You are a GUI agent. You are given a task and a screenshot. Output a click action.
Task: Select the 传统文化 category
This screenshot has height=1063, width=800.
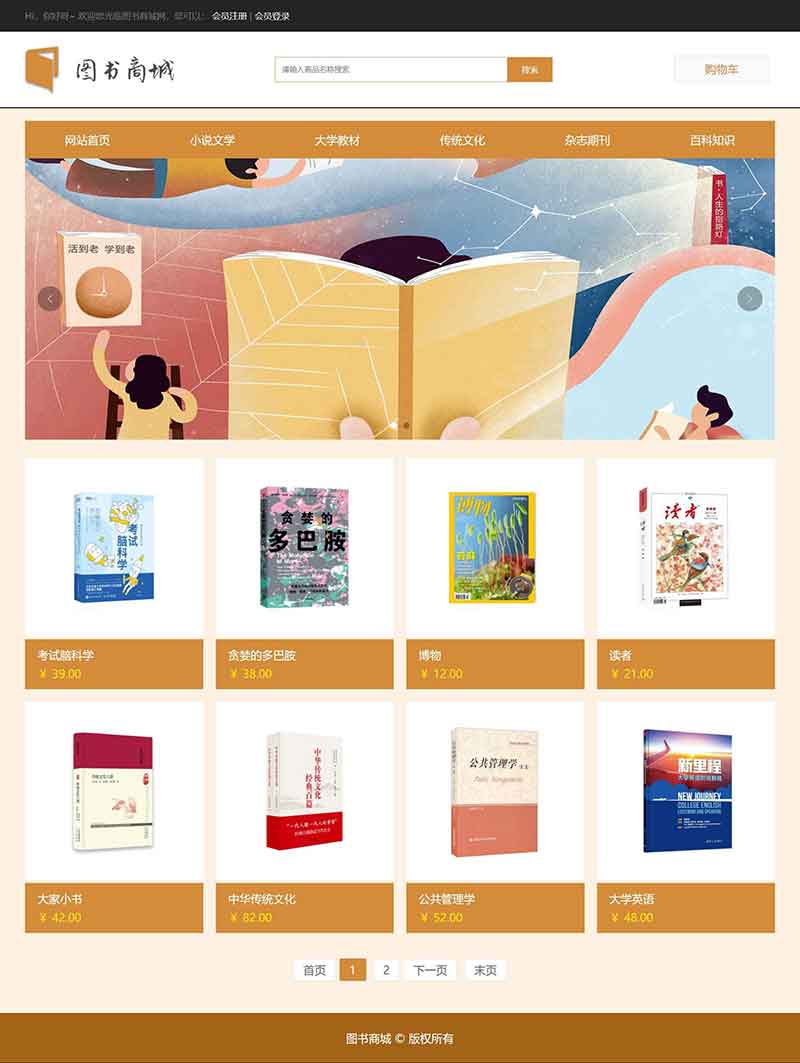462,140
